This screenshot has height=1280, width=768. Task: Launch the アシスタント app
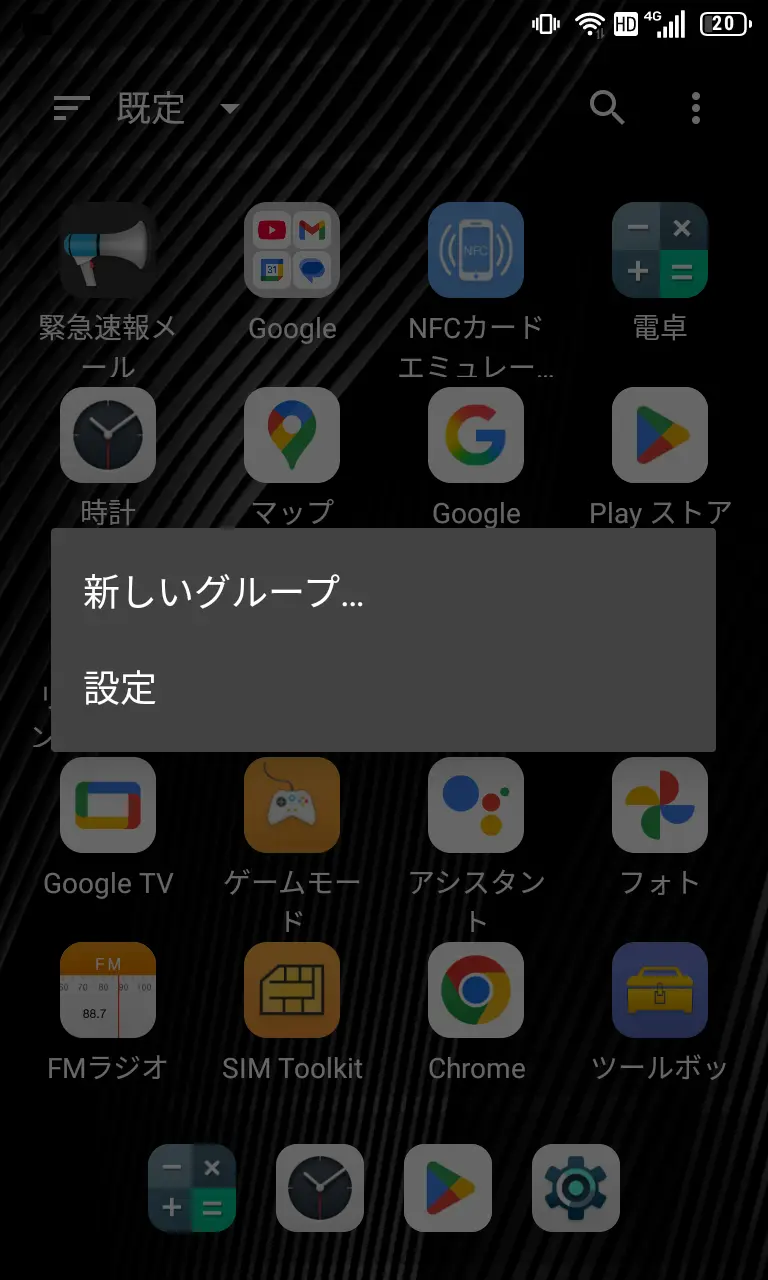click(476, 805)
